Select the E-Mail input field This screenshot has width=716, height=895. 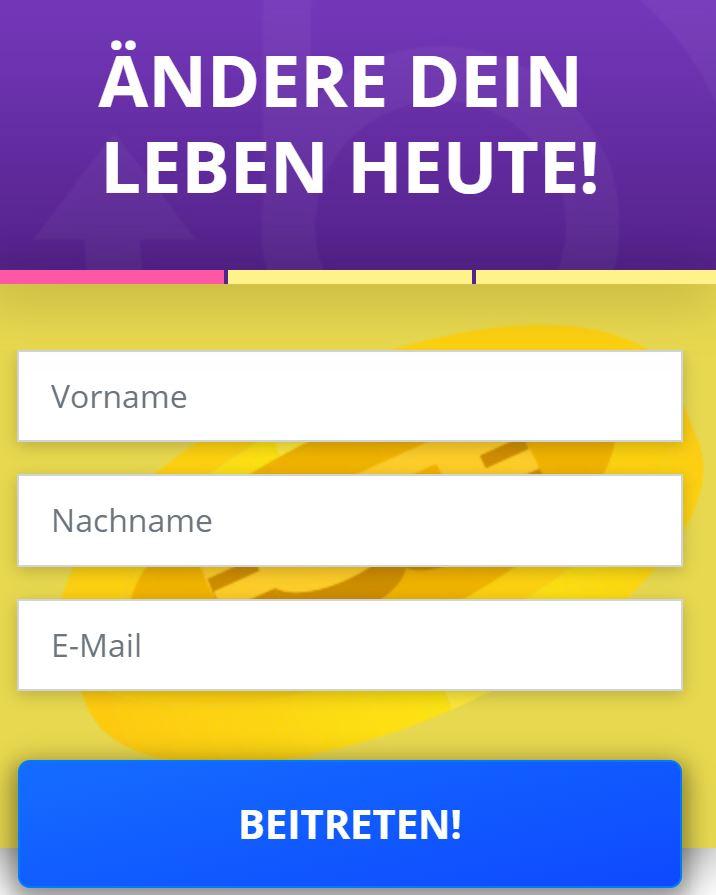point(350,645)
